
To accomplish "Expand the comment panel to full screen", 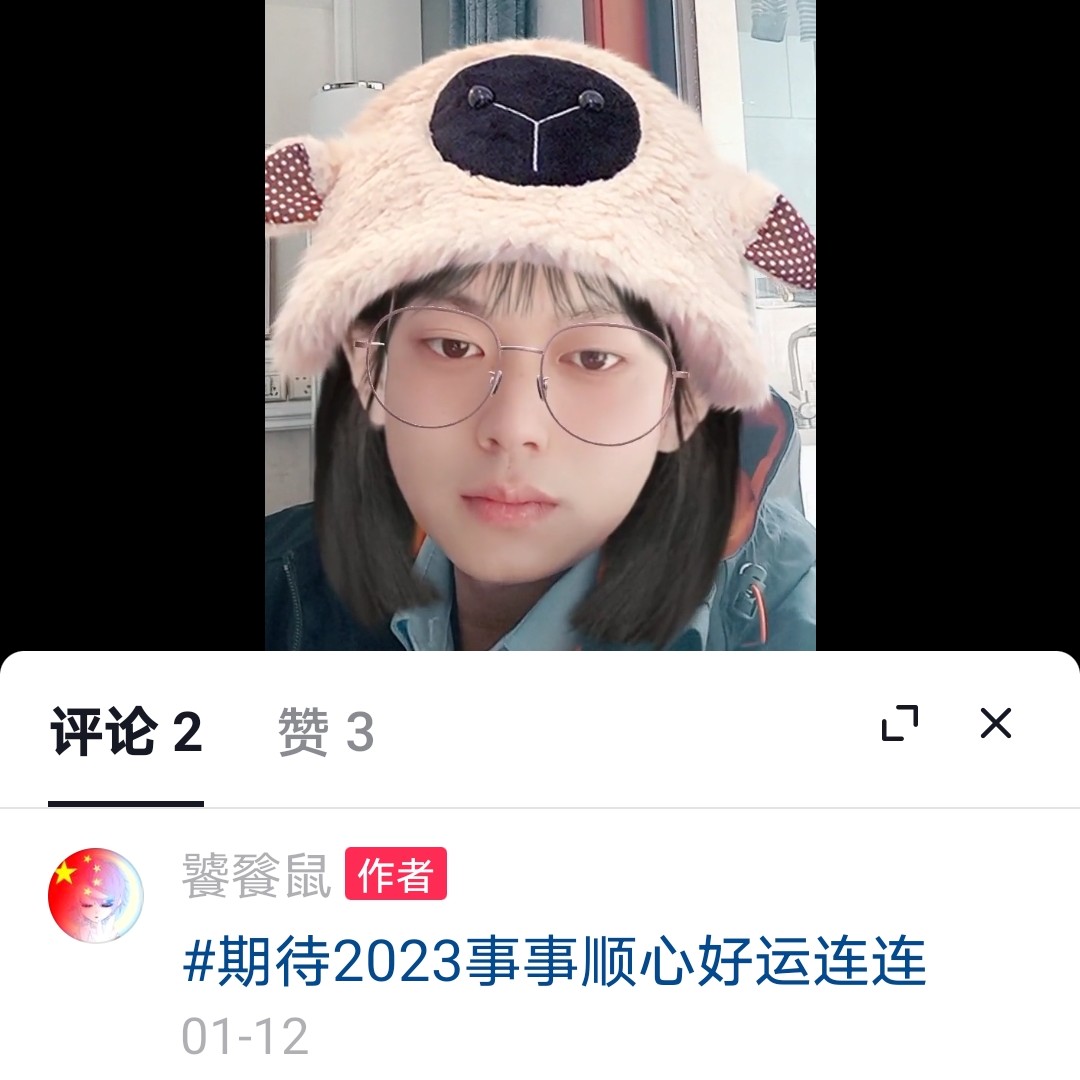I will click(900, 723).
